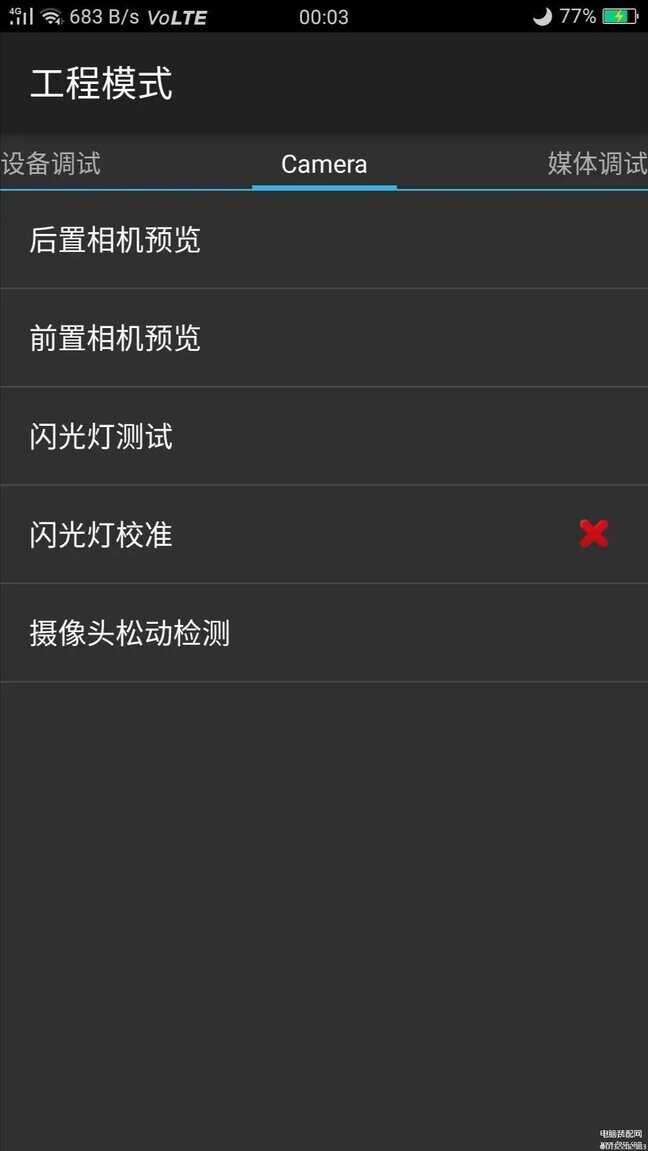Open 前置相机预览 front camera preview

coord(324,338)
